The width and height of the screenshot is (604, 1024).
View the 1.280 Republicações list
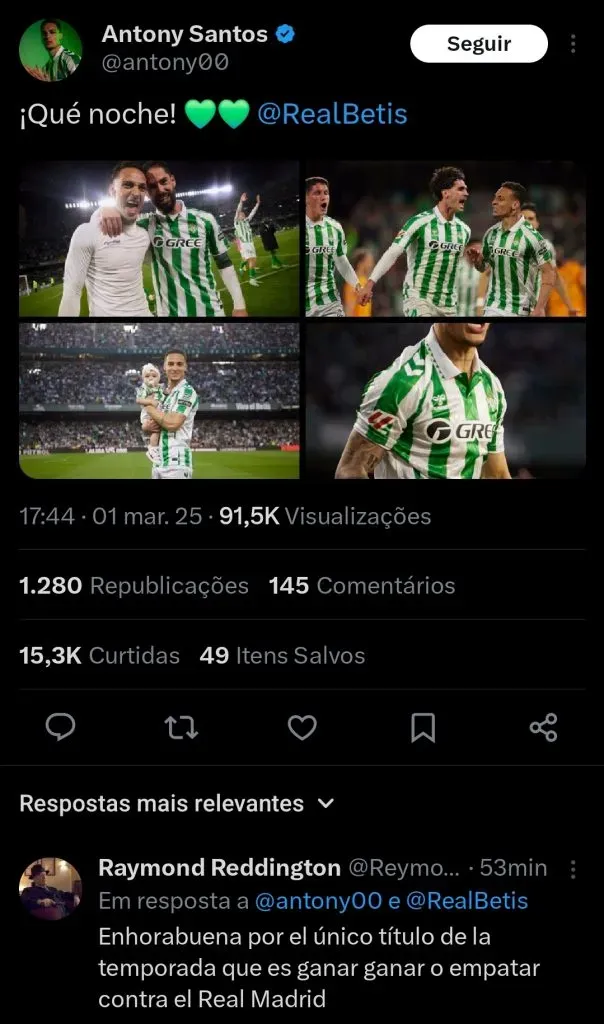pyautogui.click(x=133, y=586)
